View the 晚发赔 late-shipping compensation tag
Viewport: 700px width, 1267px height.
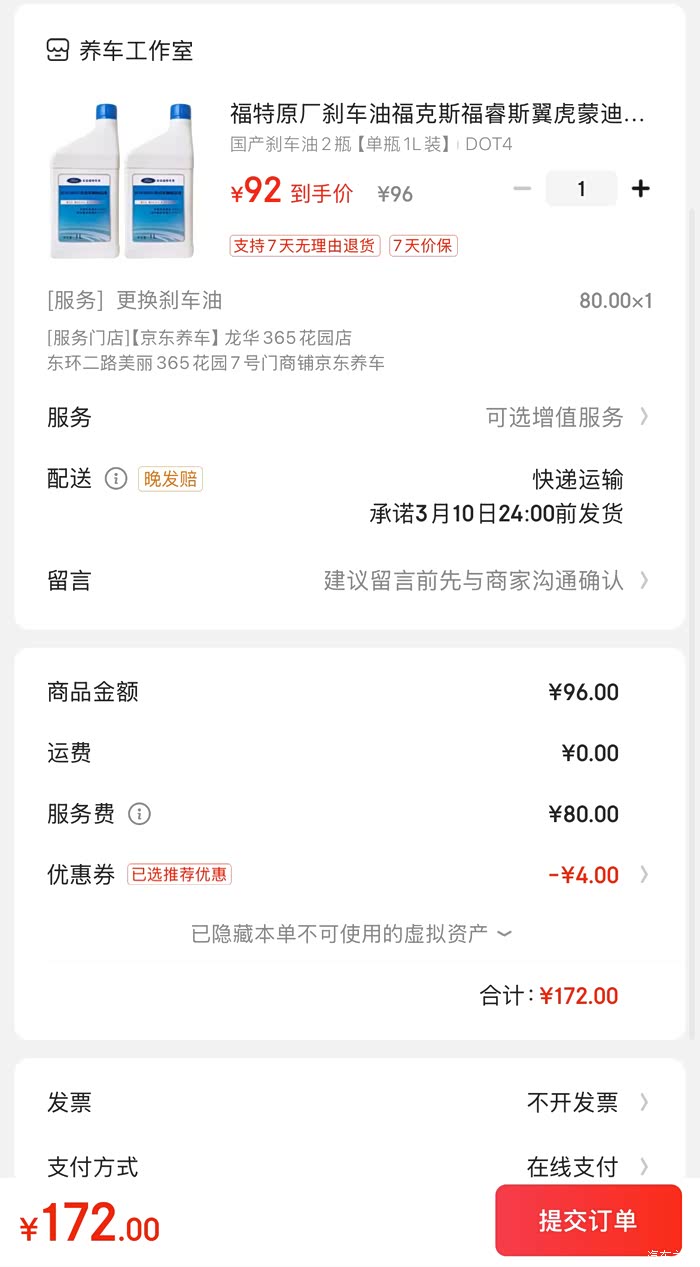point(170,479)
